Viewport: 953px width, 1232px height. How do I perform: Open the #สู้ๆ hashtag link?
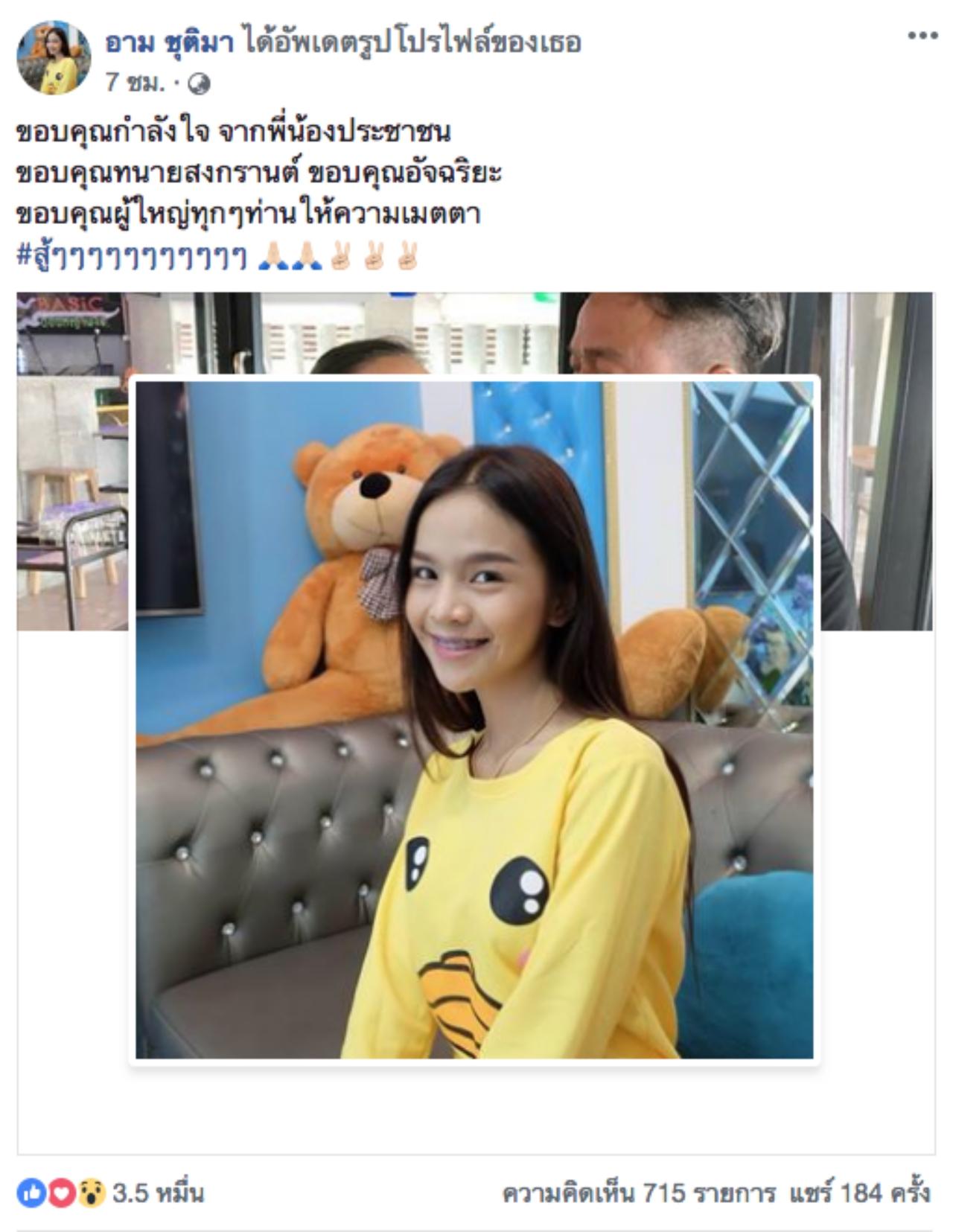coord(132,257)
